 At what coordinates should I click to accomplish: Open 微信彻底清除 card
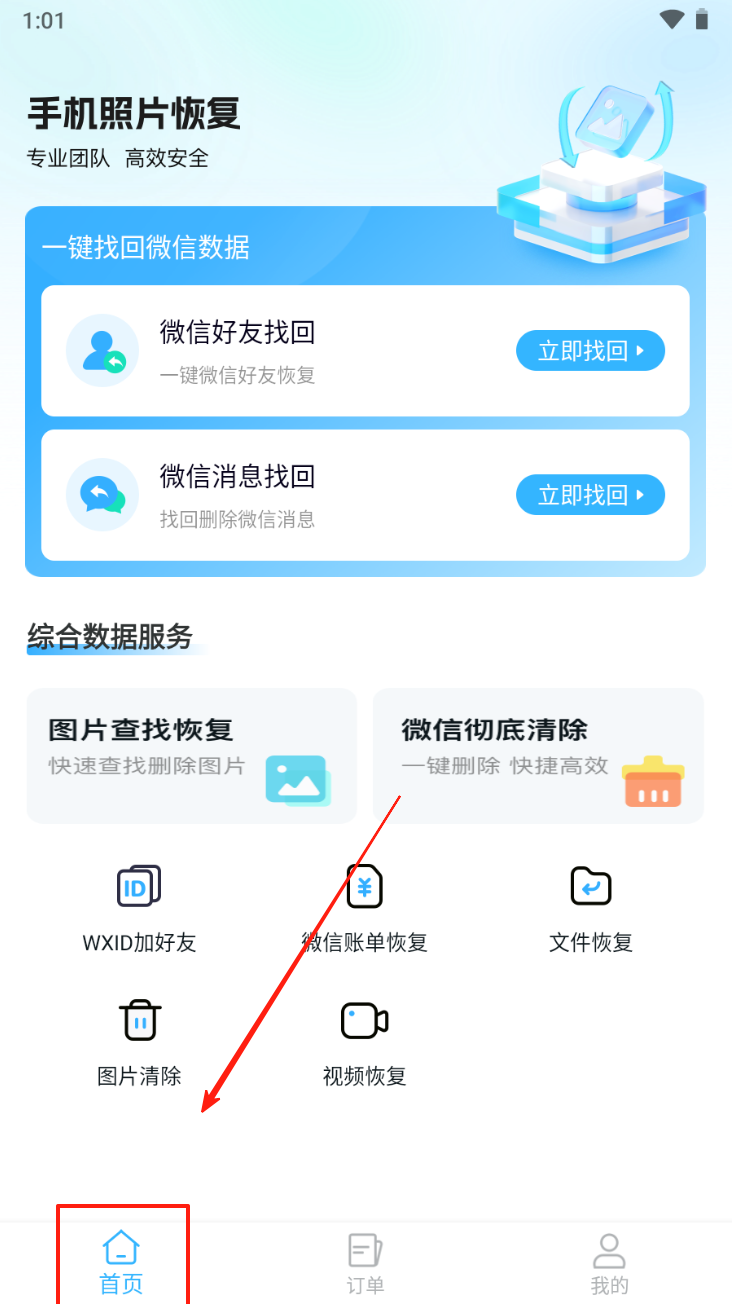pyautogui.click(x=538, y=755)
